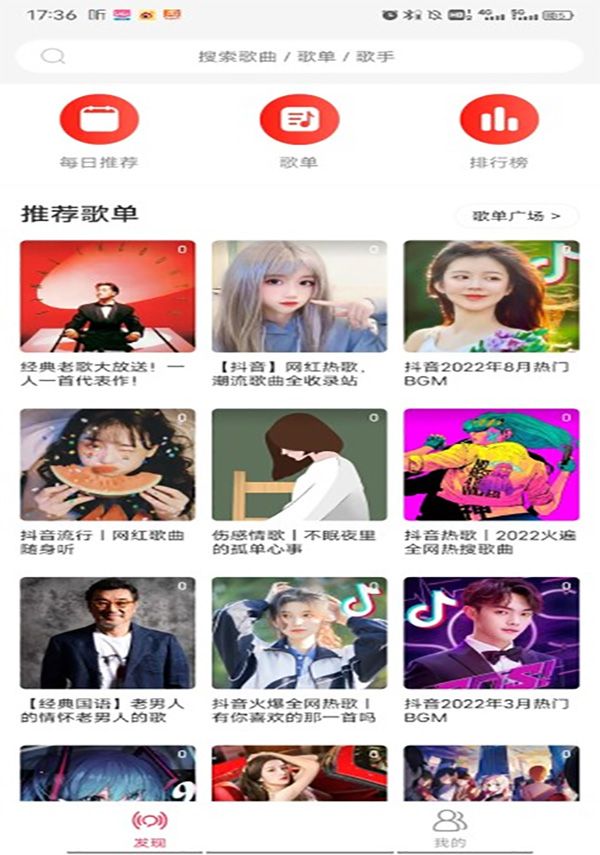Go to 歌单广场 playlist square
600x855 pixels.
[x=516, y=215]
